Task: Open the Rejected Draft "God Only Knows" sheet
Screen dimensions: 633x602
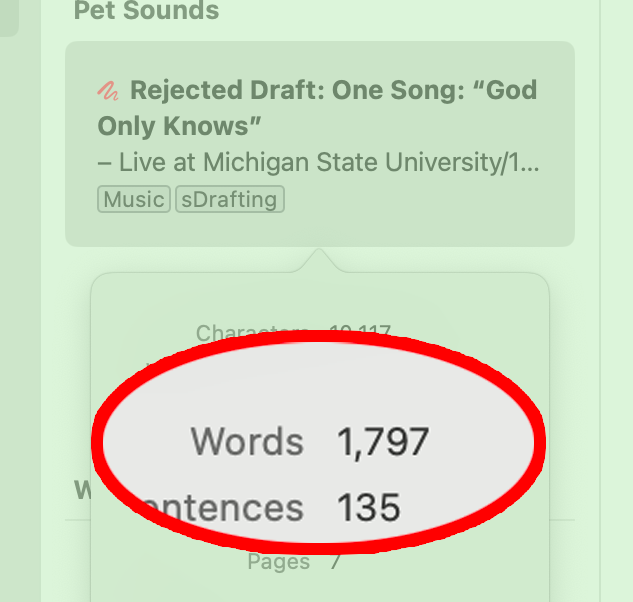Action: point(318,125)
